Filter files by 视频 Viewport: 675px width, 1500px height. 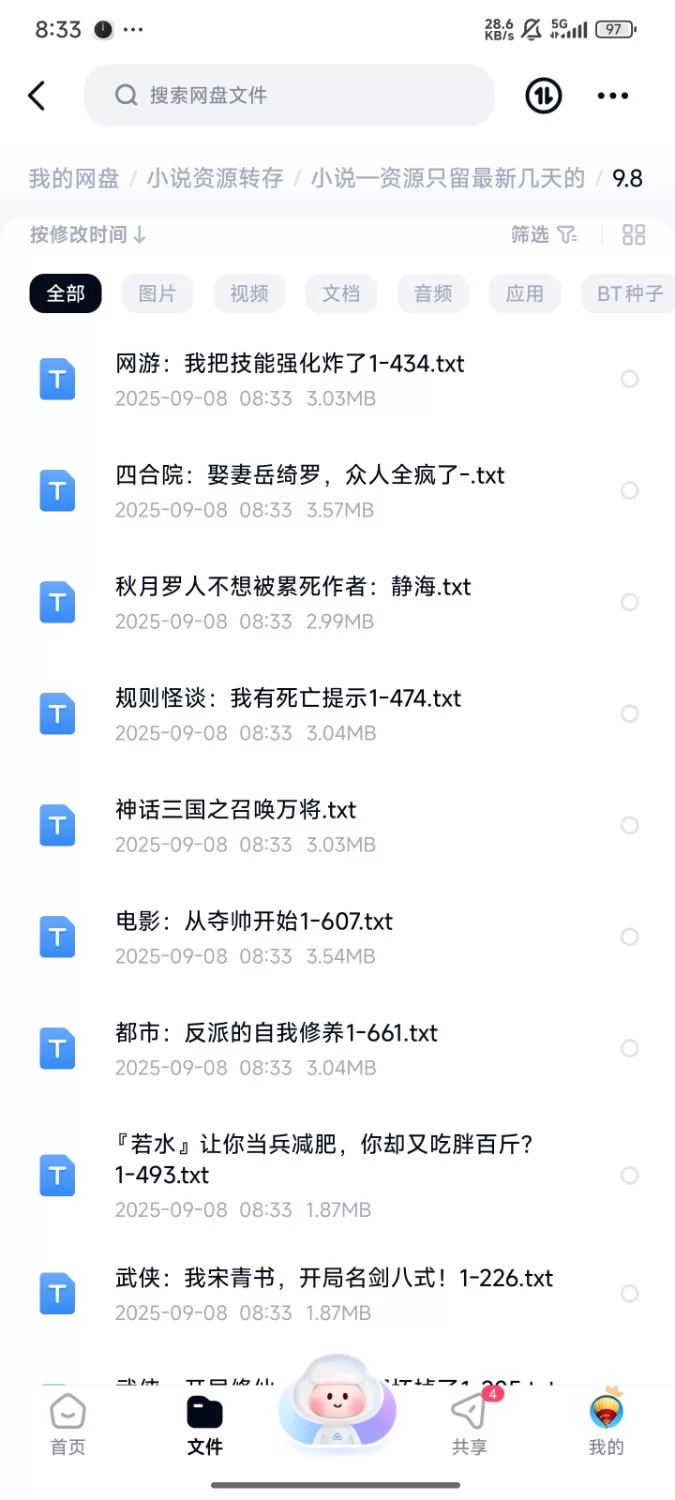[x=249, y=294]
